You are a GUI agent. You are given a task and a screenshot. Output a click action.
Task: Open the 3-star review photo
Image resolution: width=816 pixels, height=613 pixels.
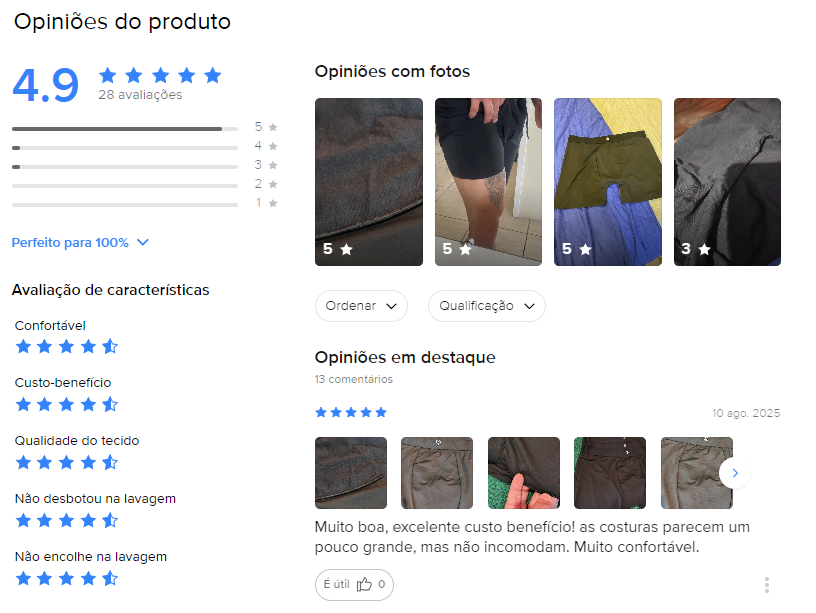pyautogui.click(x=727, y=181)
